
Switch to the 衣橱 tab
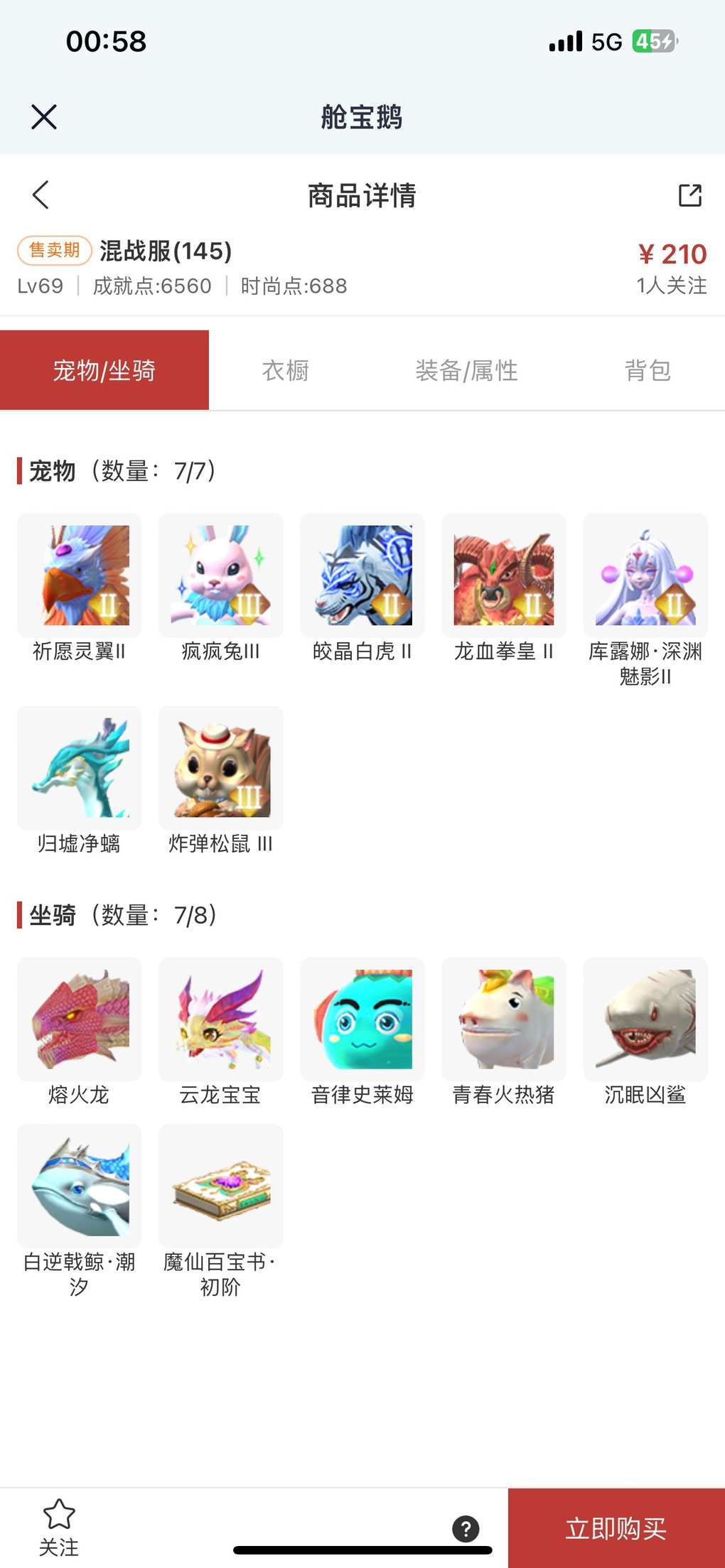(285, 370)
